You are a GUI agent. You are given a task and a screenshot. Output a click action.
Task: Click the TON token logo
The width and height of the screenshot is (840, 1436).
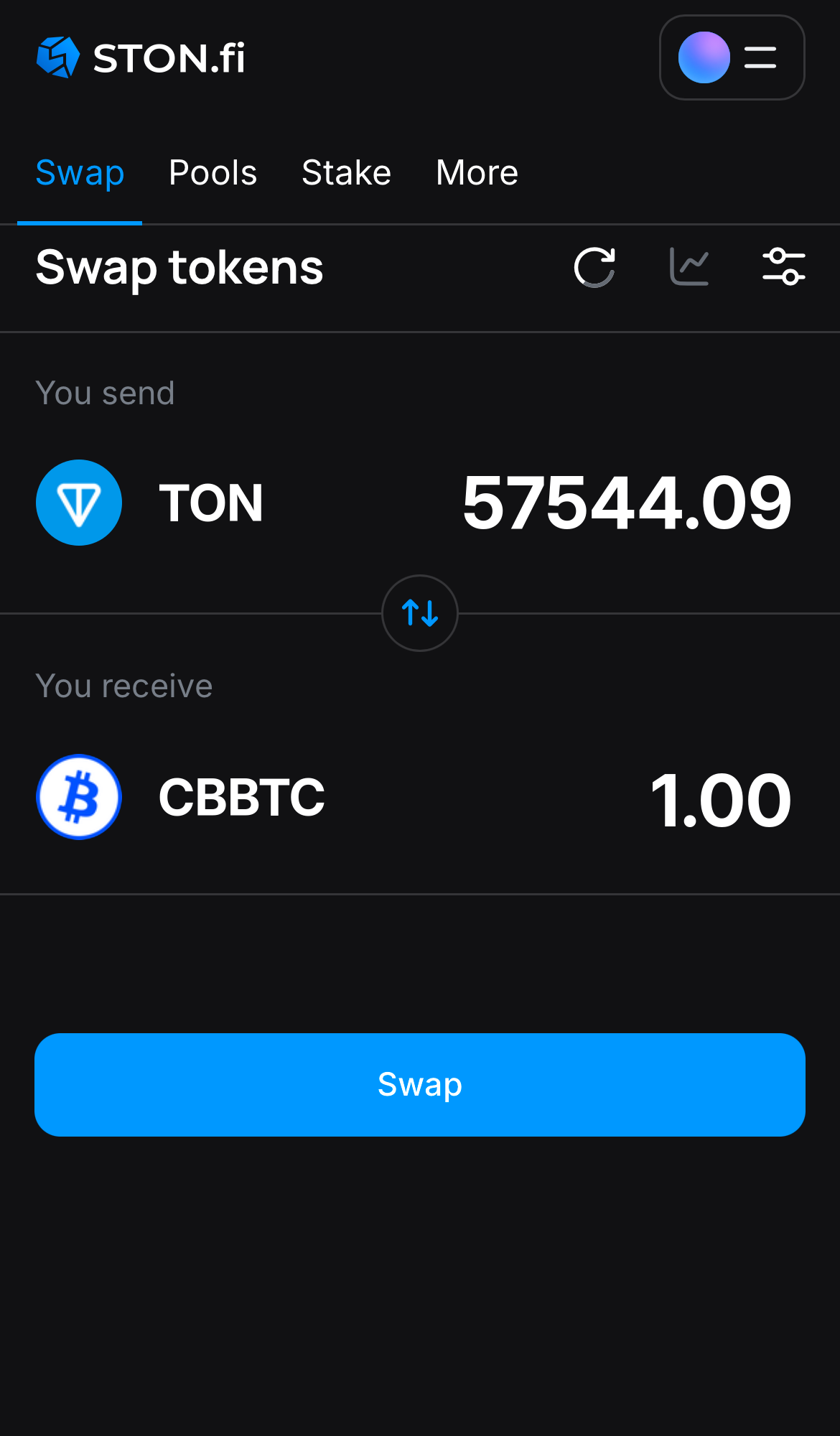pyautogui.click(x=79, y=503)
